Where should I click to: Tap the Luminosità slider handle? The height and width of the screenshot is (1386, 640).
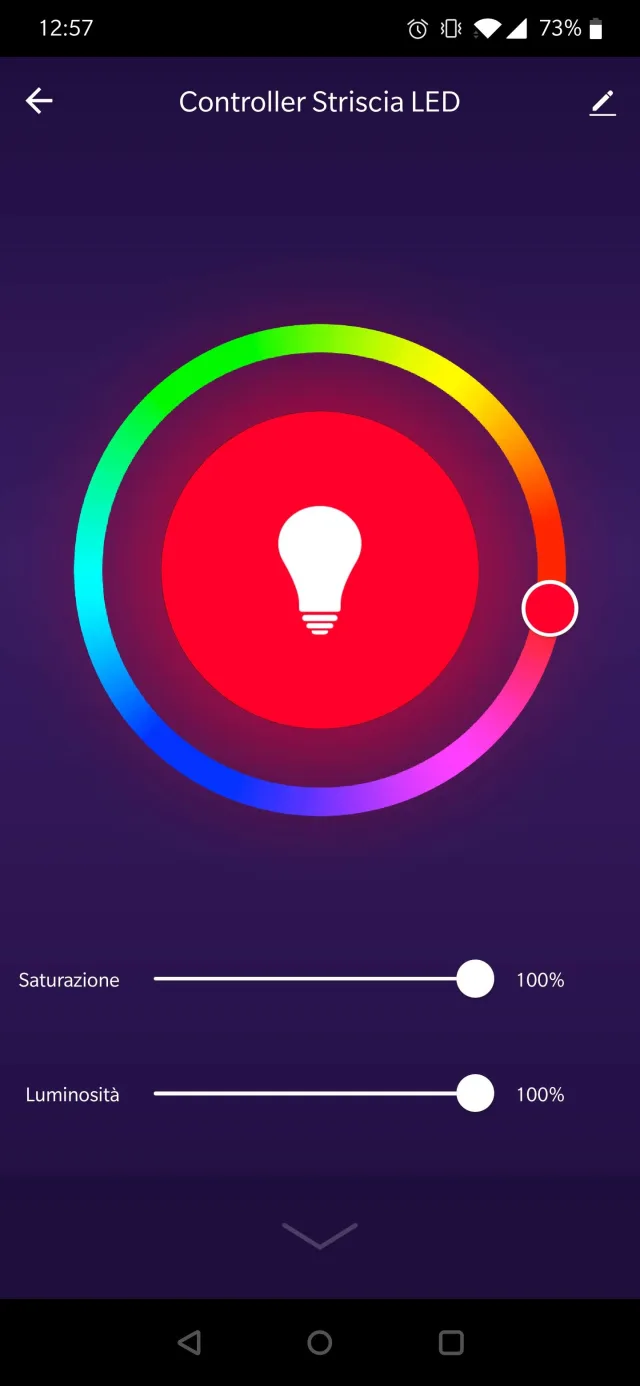475,1093
